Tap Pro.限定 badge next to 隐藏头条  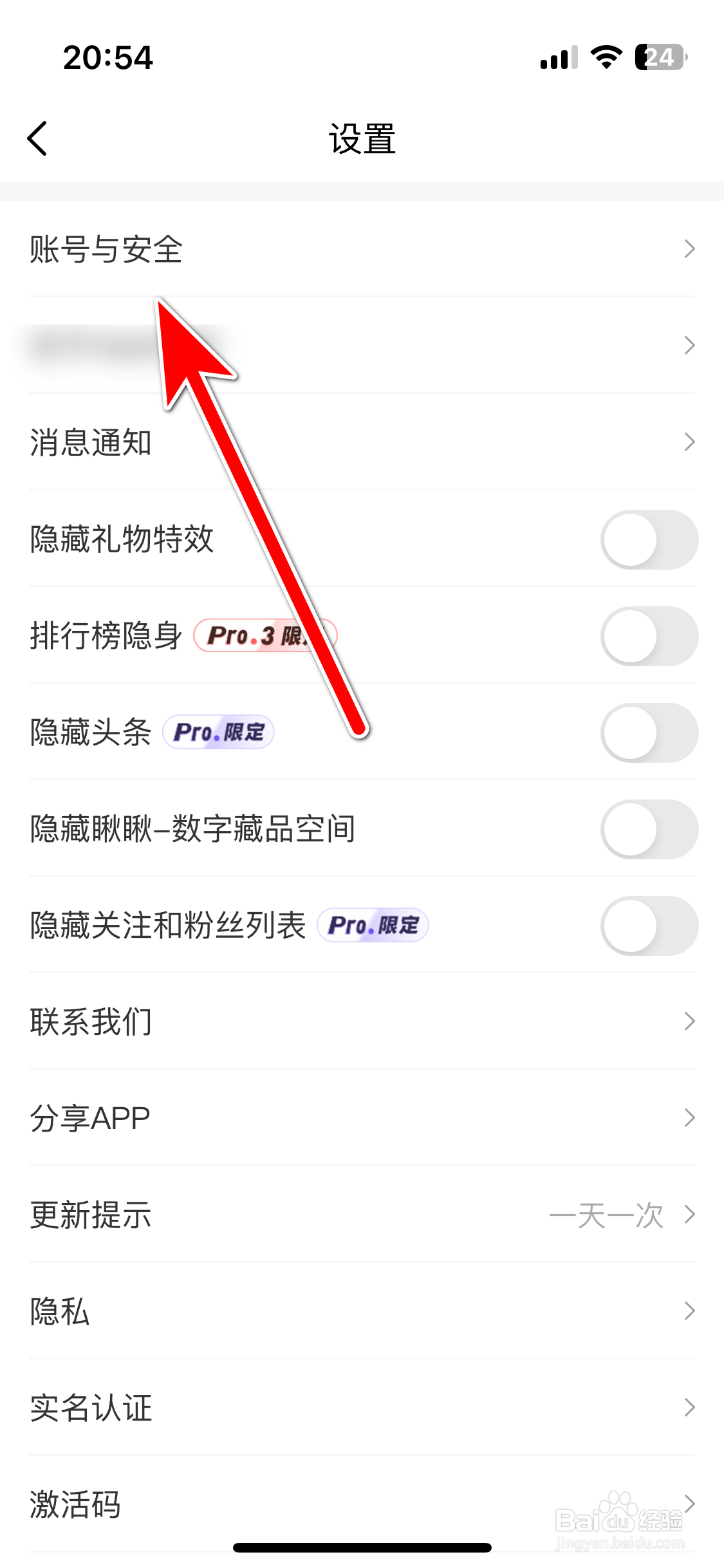pos(218,733)
